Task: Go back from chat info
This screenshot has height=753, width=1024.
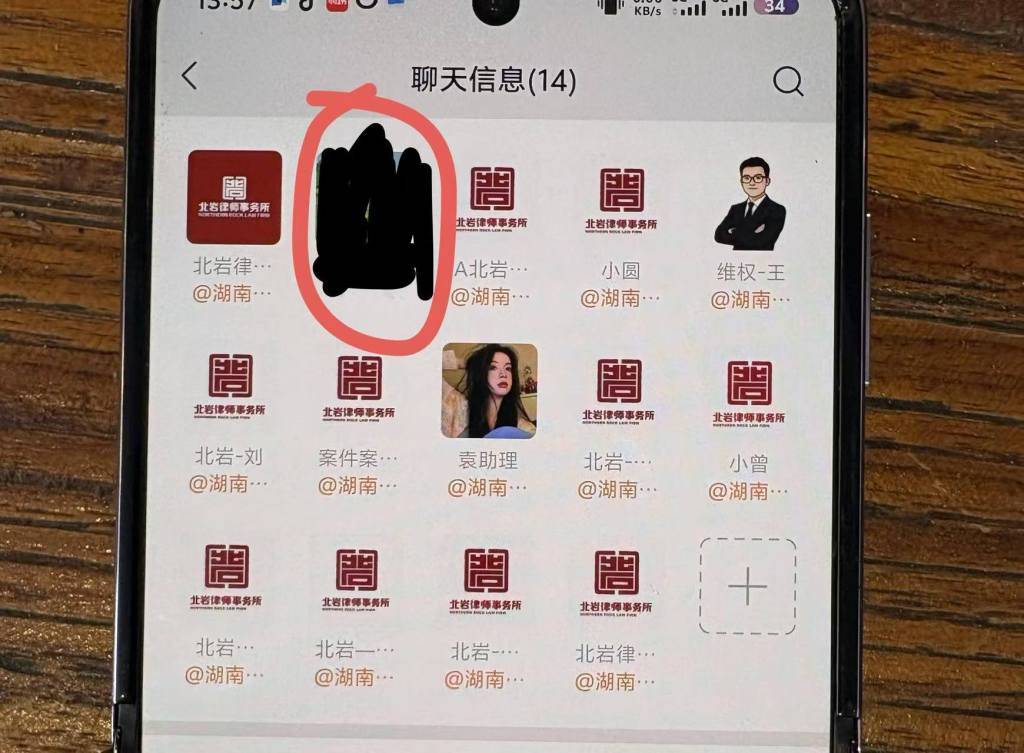Action: click(190, 76)
